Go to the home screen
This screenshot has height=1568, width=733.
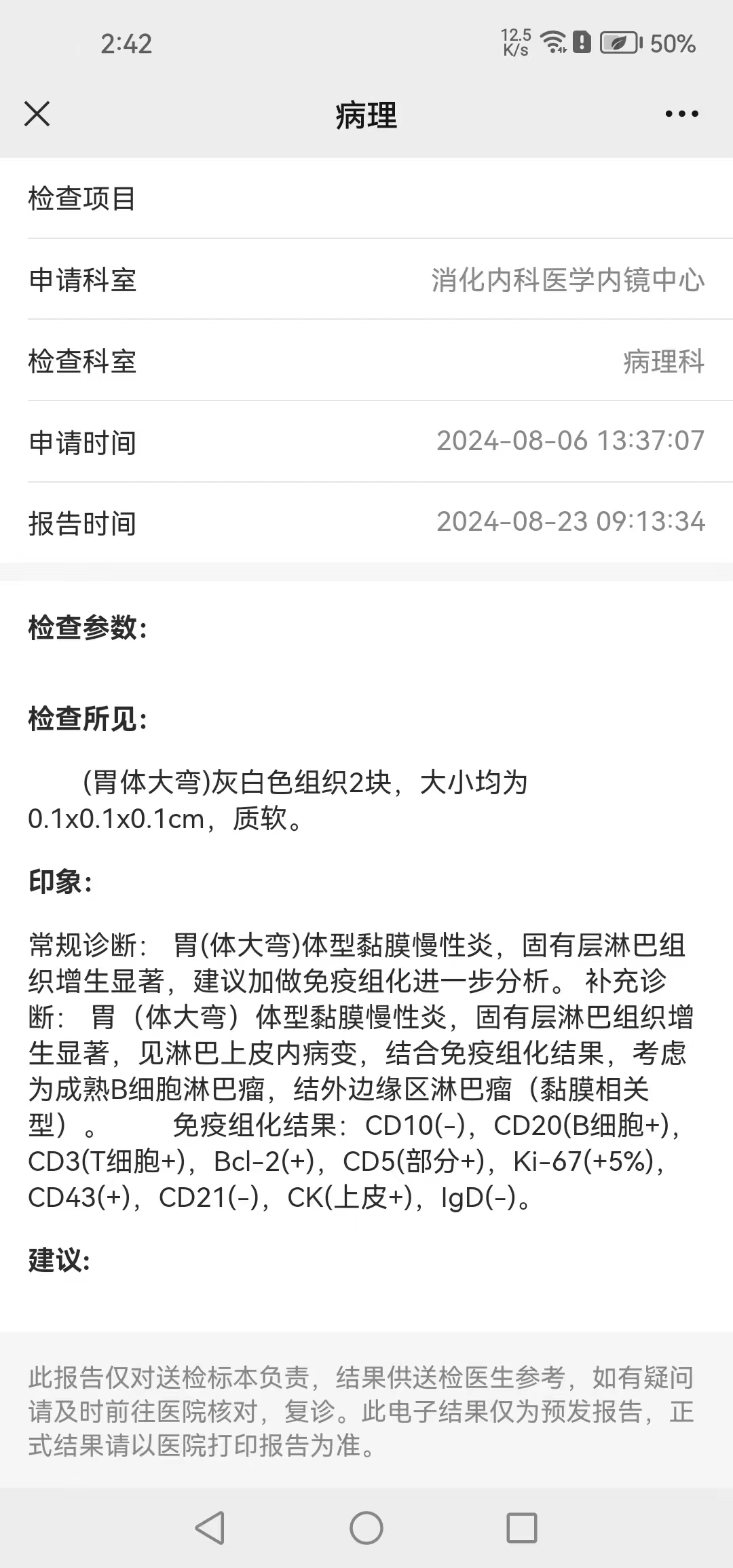(366, 1528)
